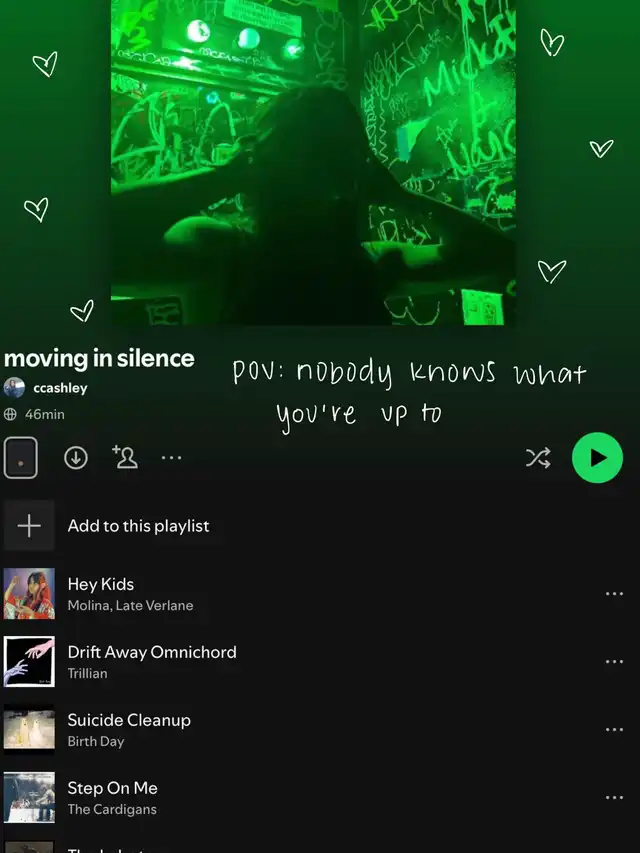The height and width of the screenshot is (853, 640).
Task: Open more options for Suicide Cleanup
Action: click(614, 730)
